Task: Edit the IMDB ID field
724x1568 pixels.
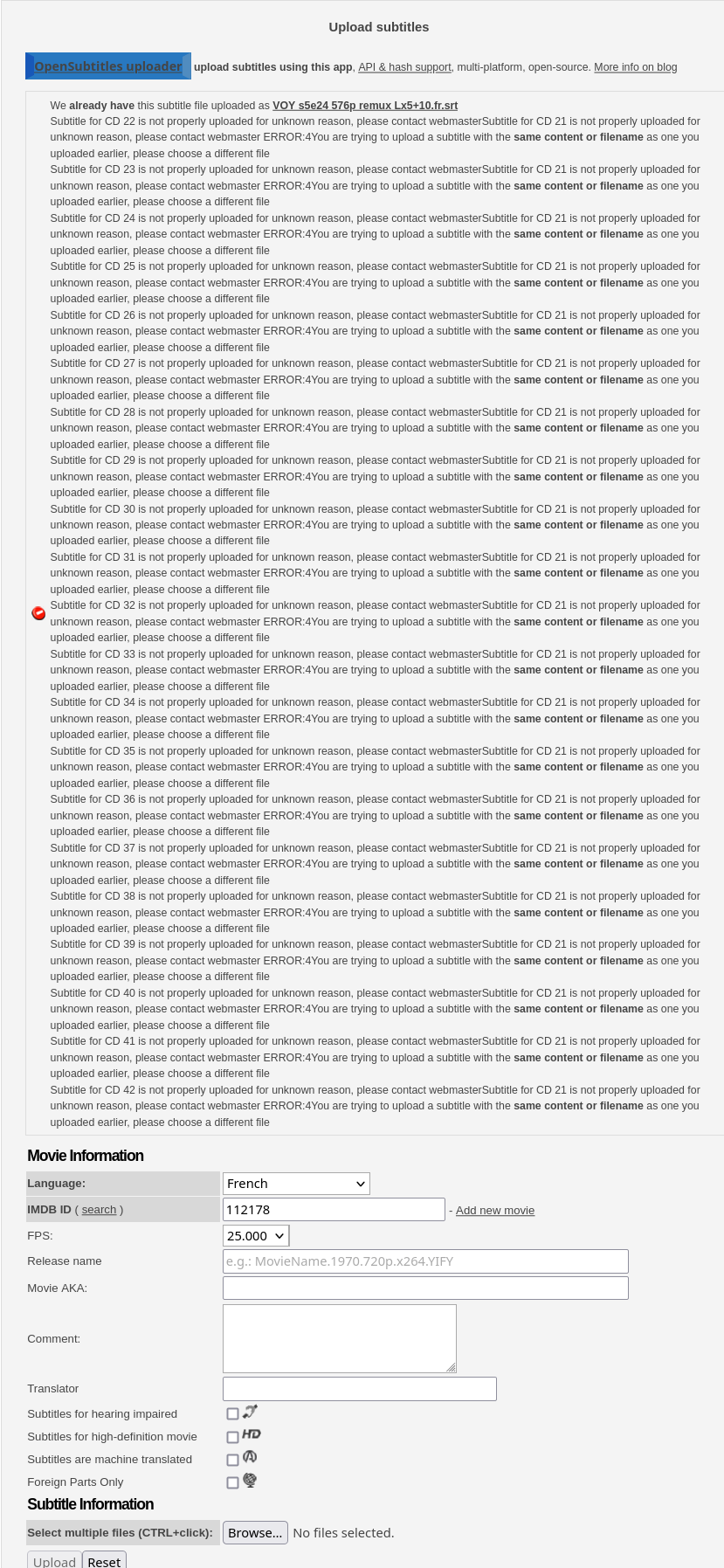Action: (334, 1210)
